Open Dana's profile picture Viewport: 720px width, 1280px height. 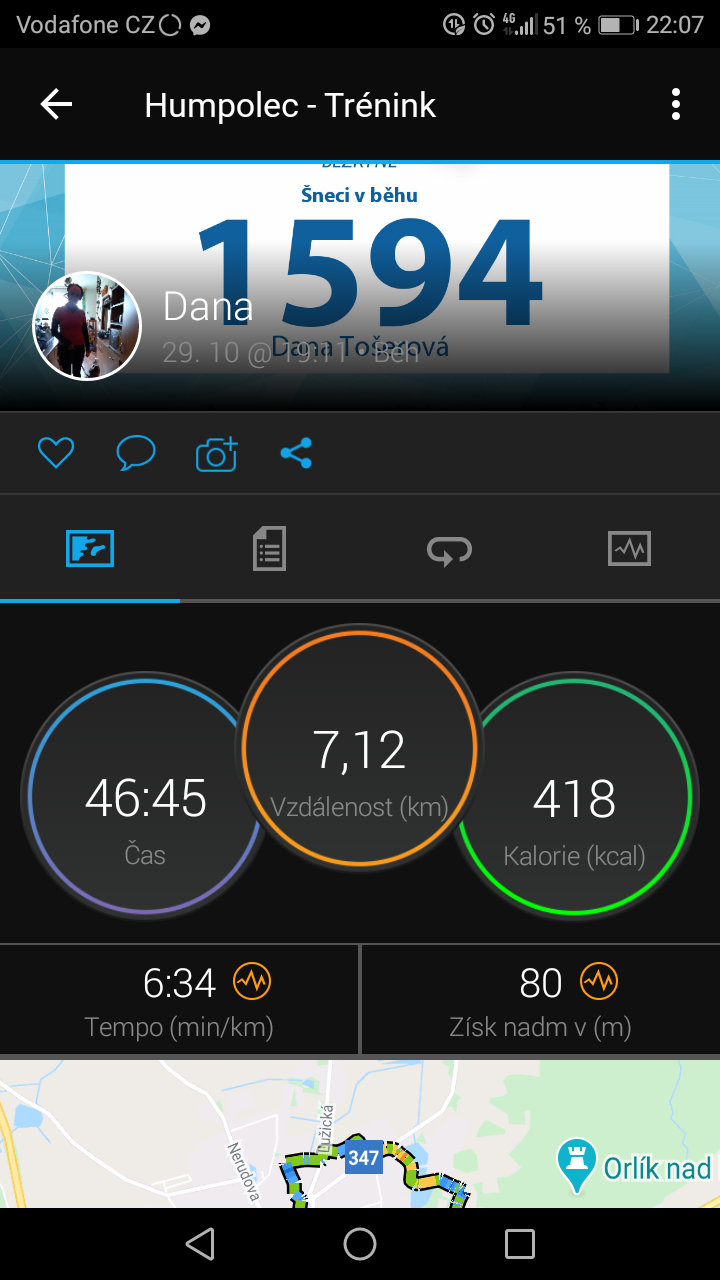point(87,326)
